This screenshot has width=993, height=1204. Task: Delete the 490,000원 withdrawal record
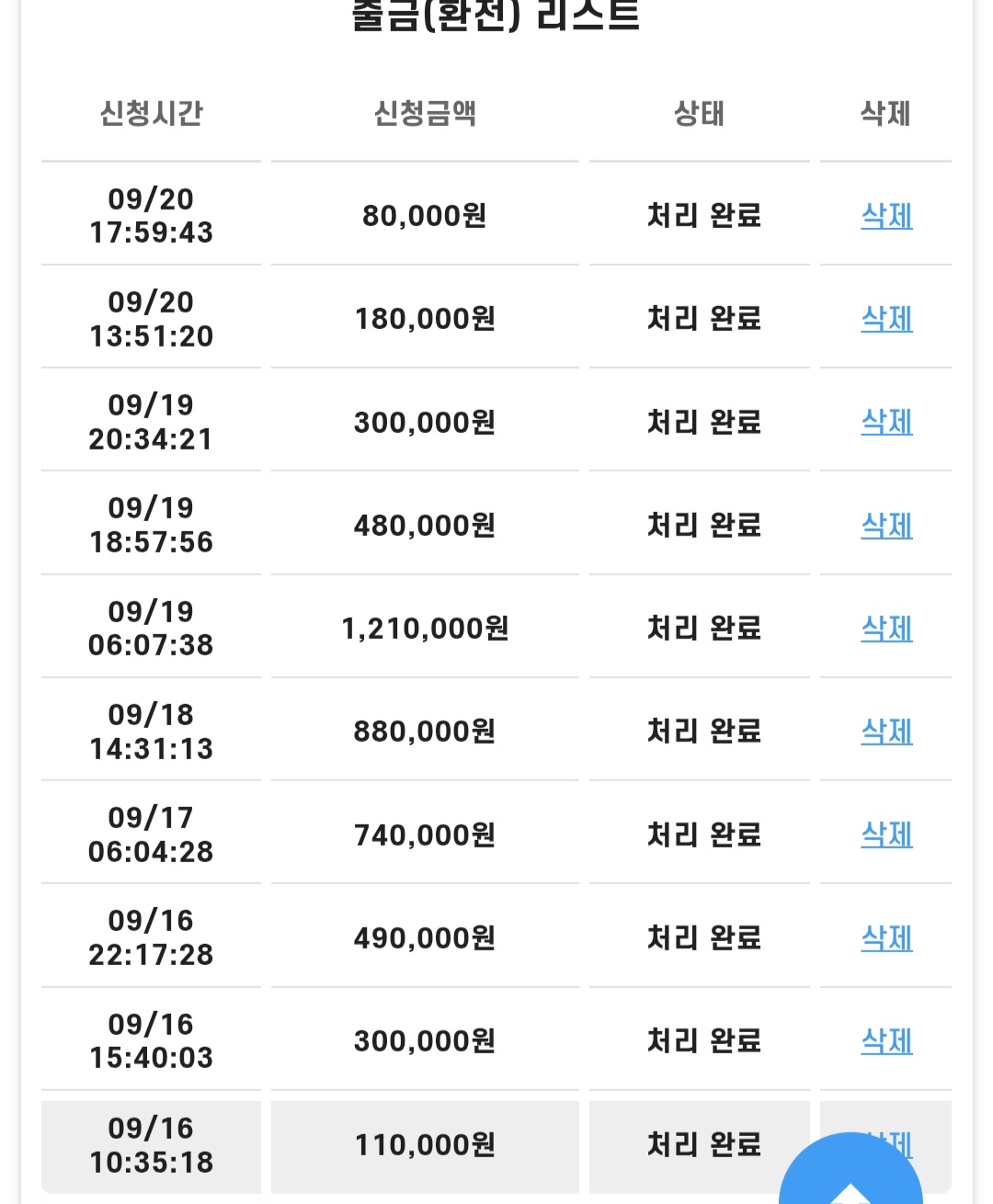886,938
